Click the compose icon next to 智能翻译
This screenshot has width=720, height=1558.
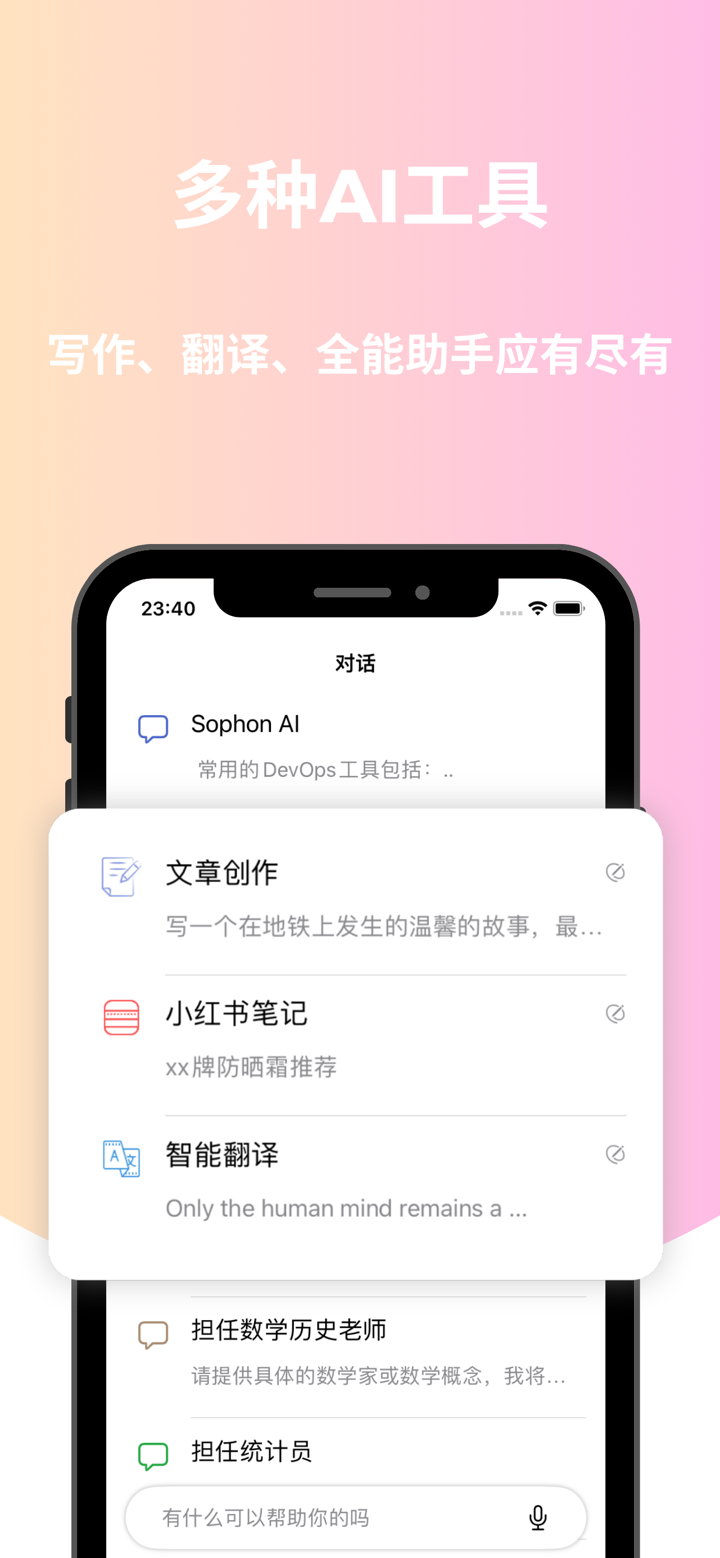616,1154
